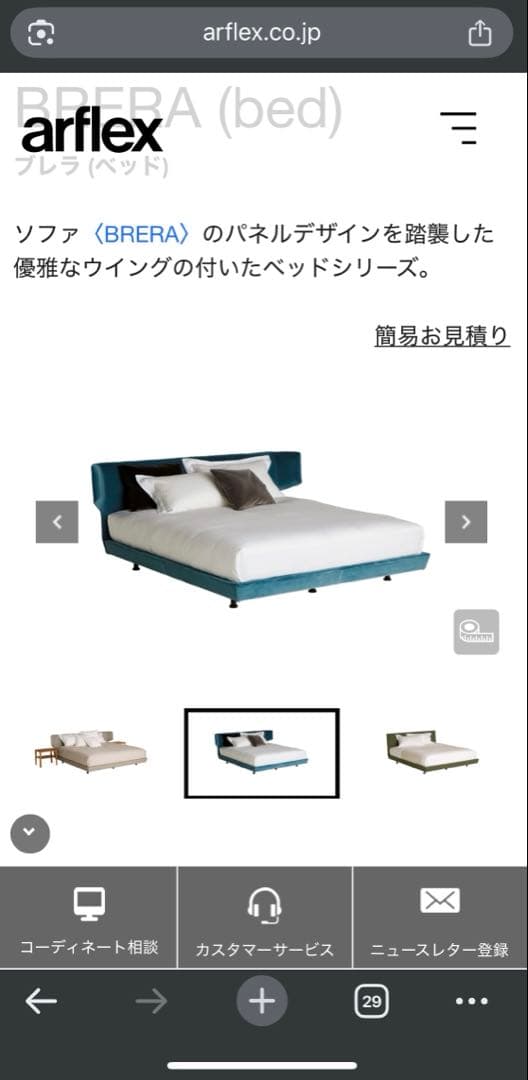
Task: Open ニュースレター登録 newsletter signup
Action: tap(441, 917)
